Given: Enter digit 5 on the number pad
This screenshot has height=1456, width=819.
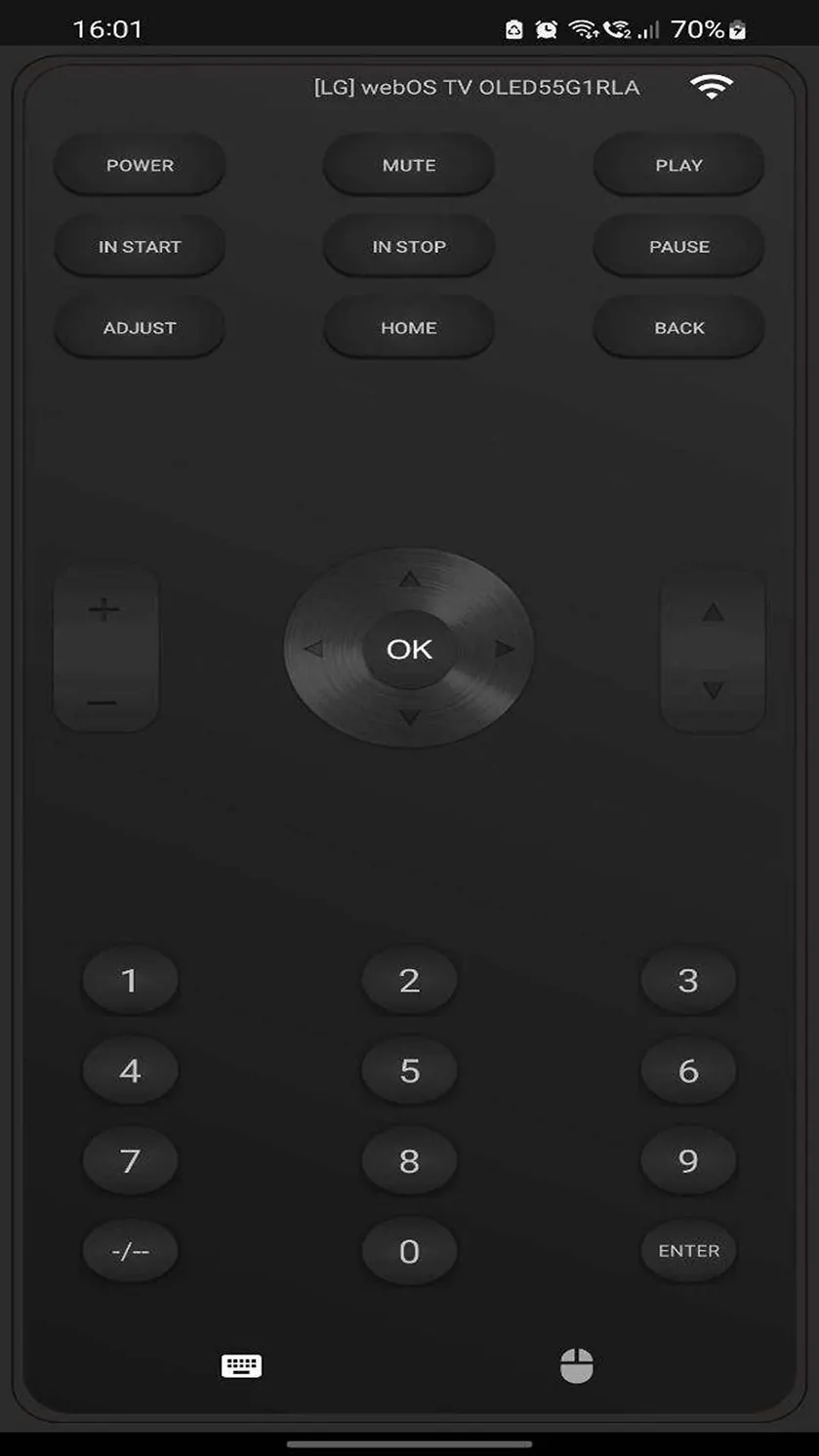Looking at the screenshot, I should click(409, 1071).
